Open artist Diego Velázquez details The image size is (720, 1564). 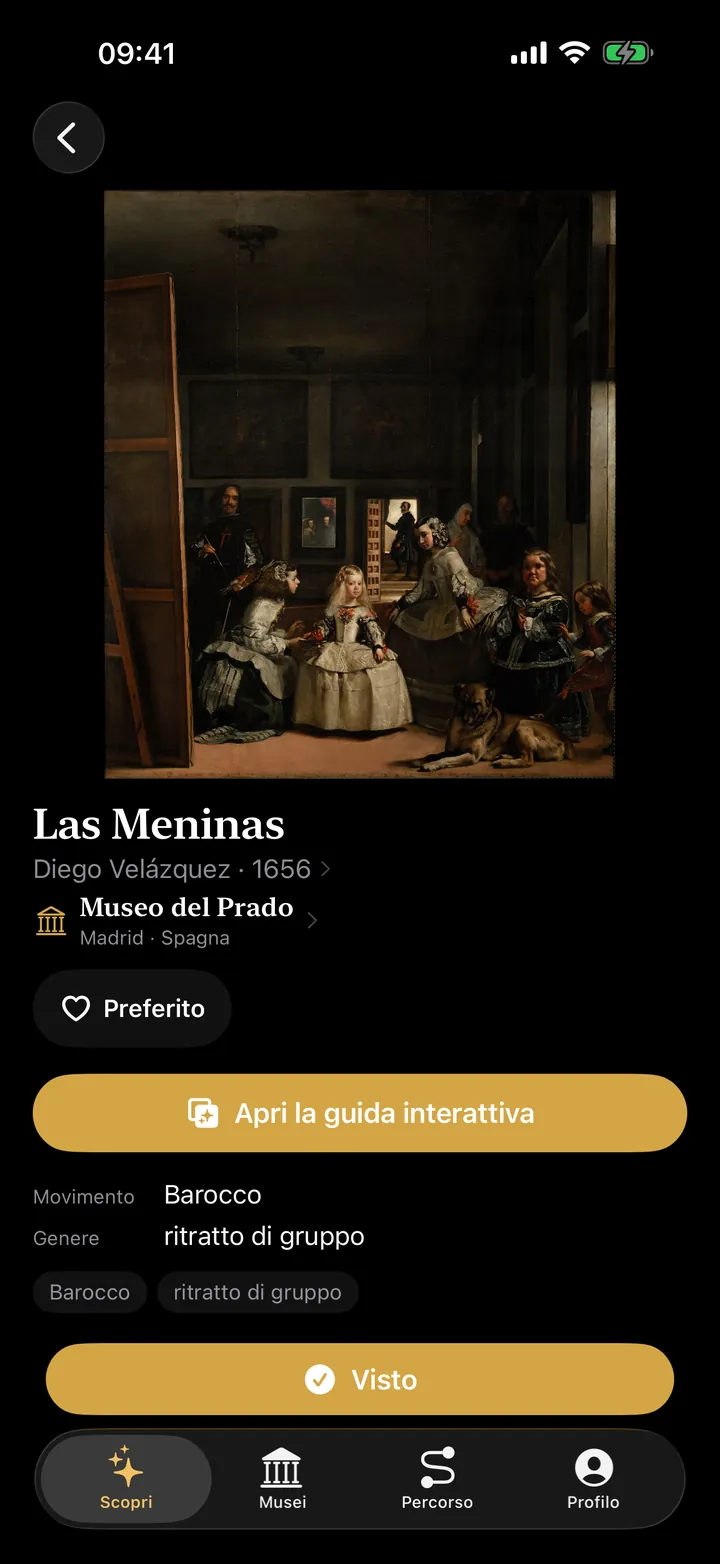pyautogui.click(x=182, y=869)
